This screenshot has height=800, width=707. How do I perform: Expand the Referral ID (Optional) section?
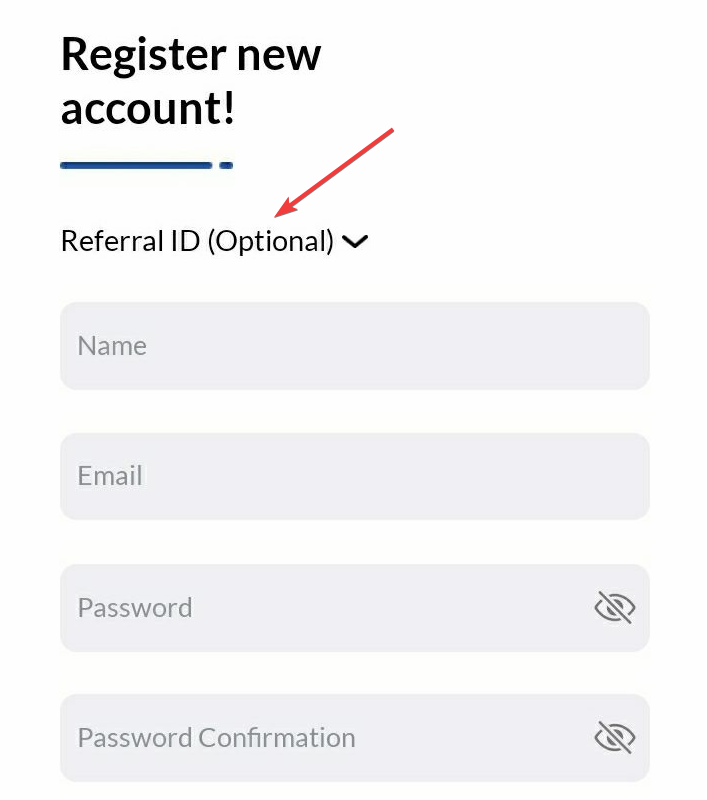(x=355, y=242)
